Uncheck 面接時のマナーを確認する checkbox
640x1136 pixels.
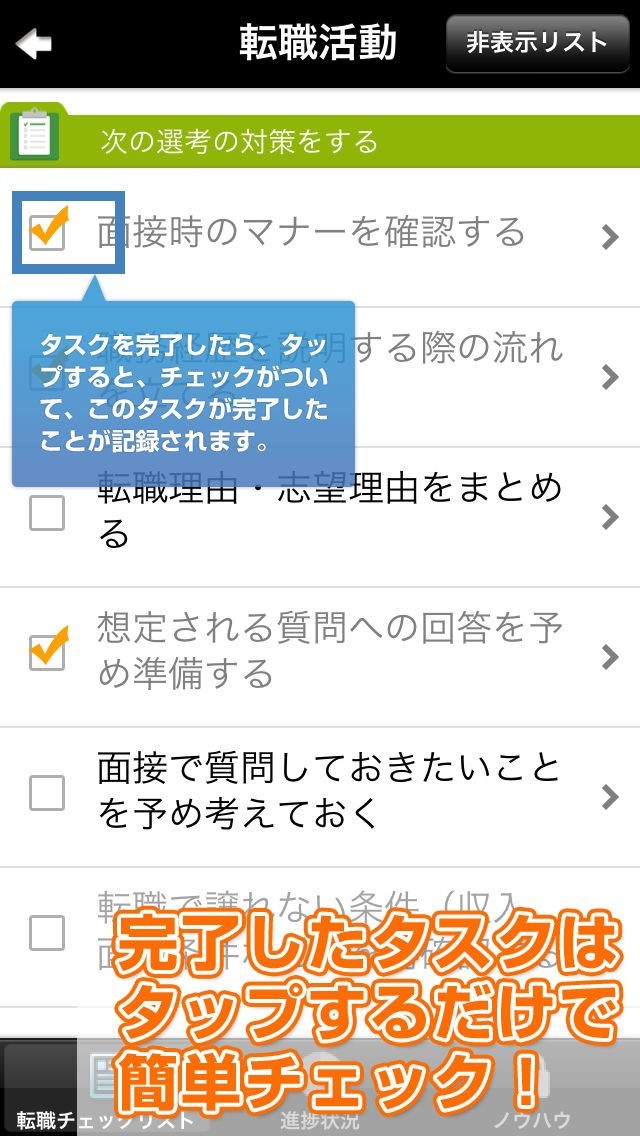[x=47, y=232]
